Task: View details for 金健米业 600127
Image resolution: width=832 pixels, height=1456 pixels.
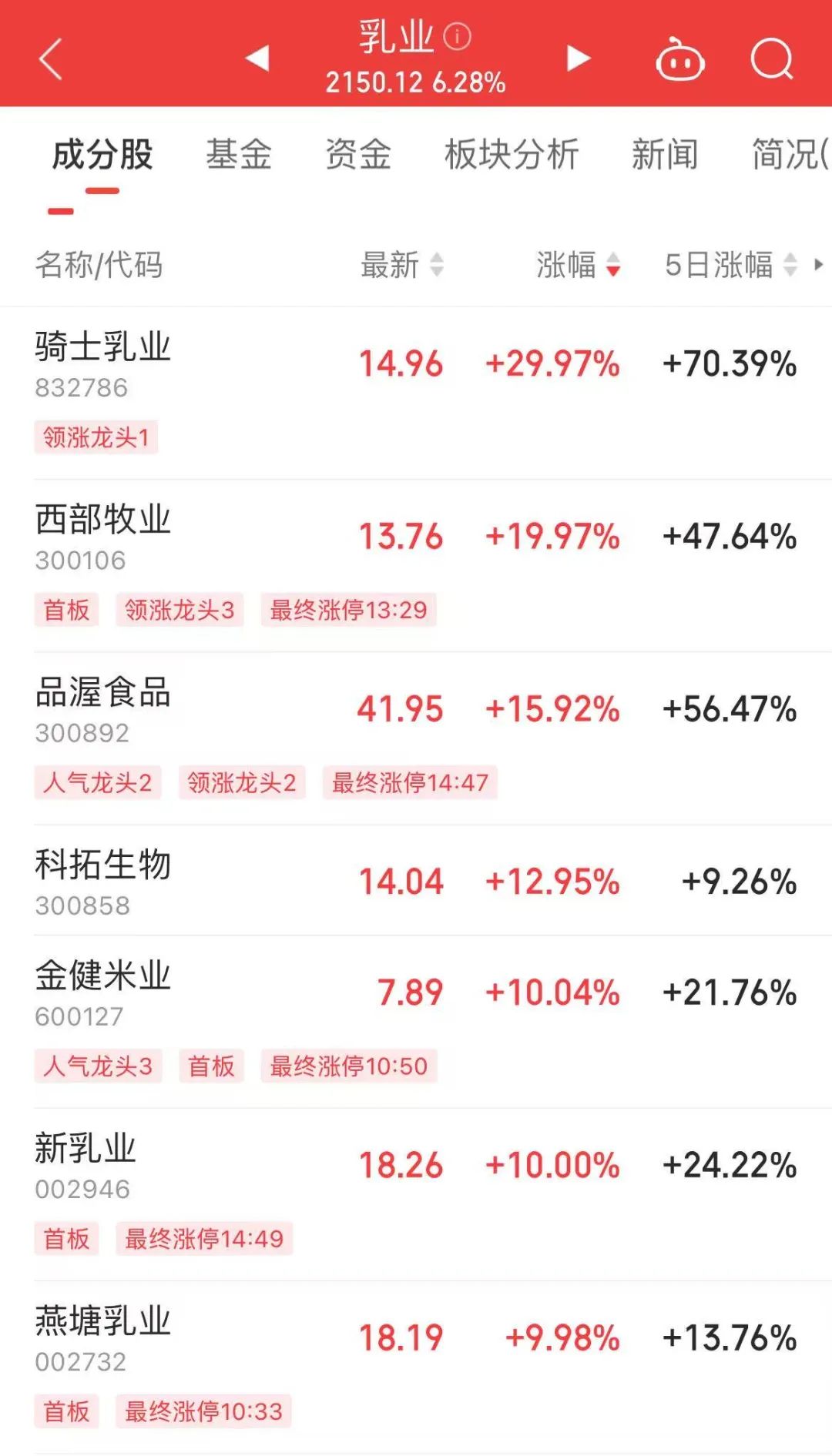Action: 416,1022
